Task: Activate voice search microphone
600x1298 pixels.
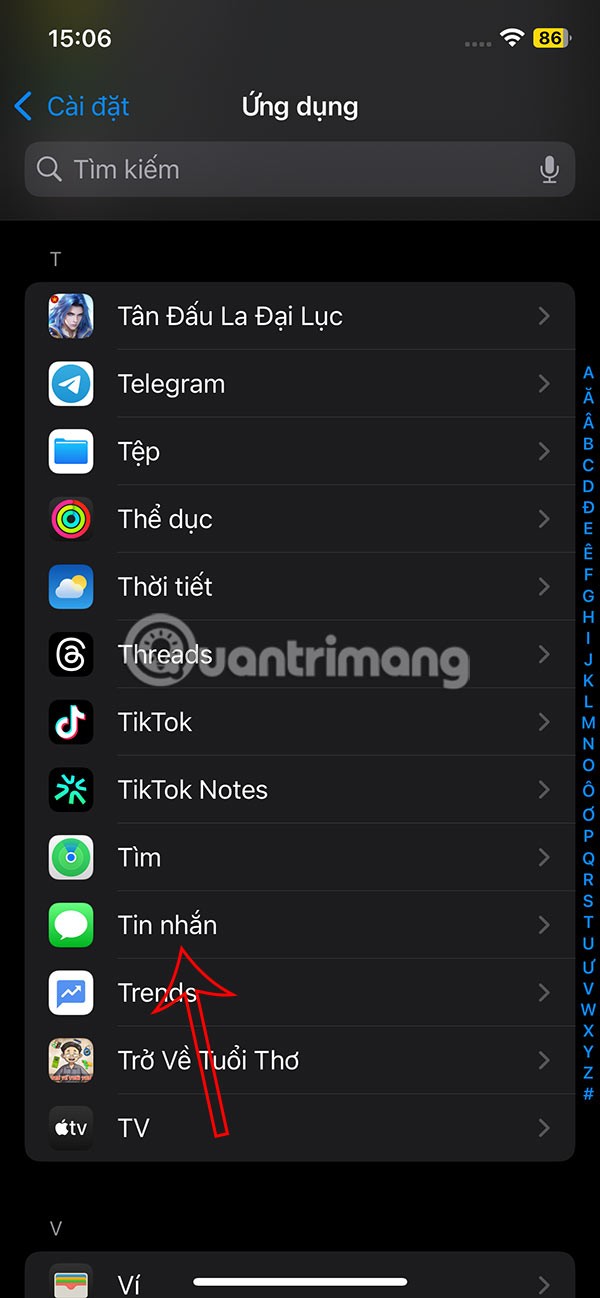Action: click(549, 170)
